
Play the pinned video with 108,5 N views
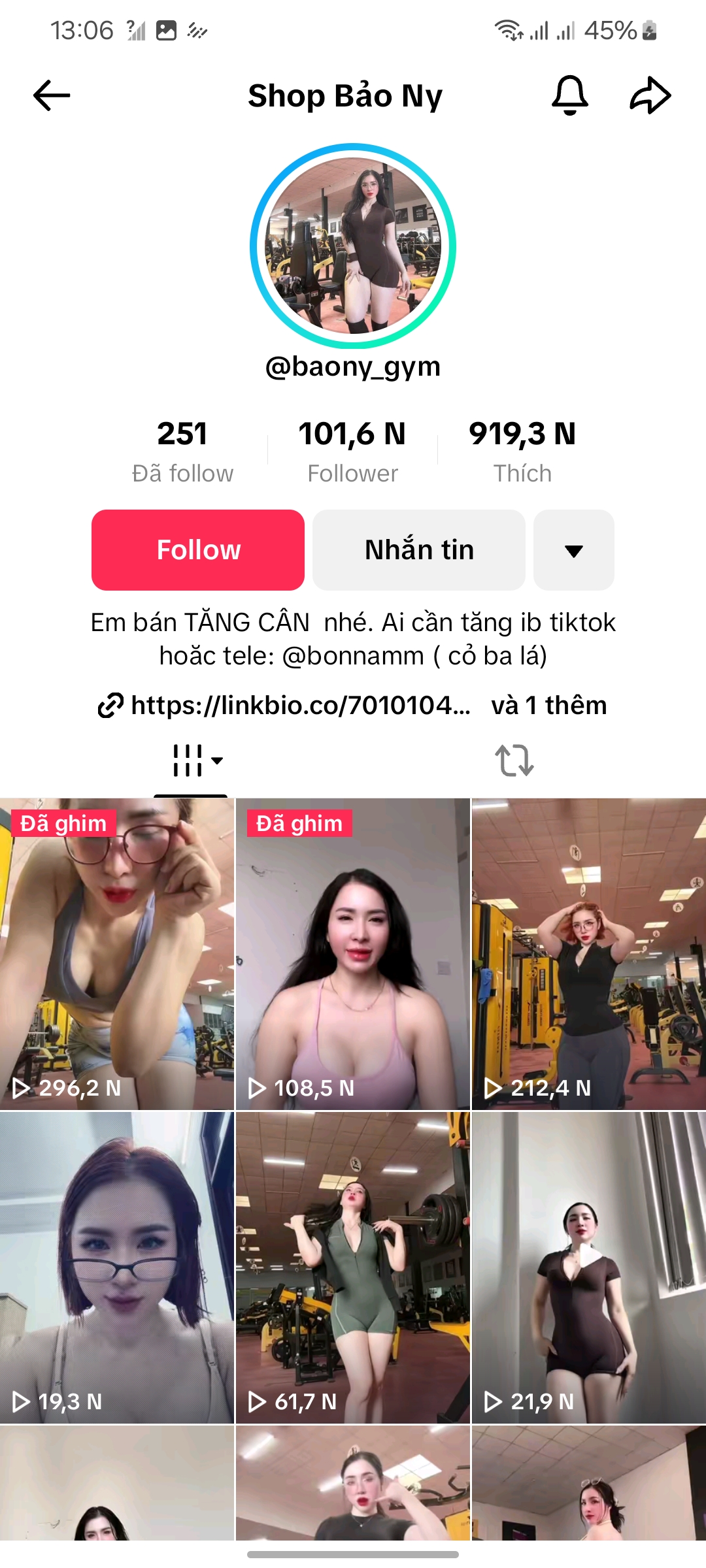(353, 954)
